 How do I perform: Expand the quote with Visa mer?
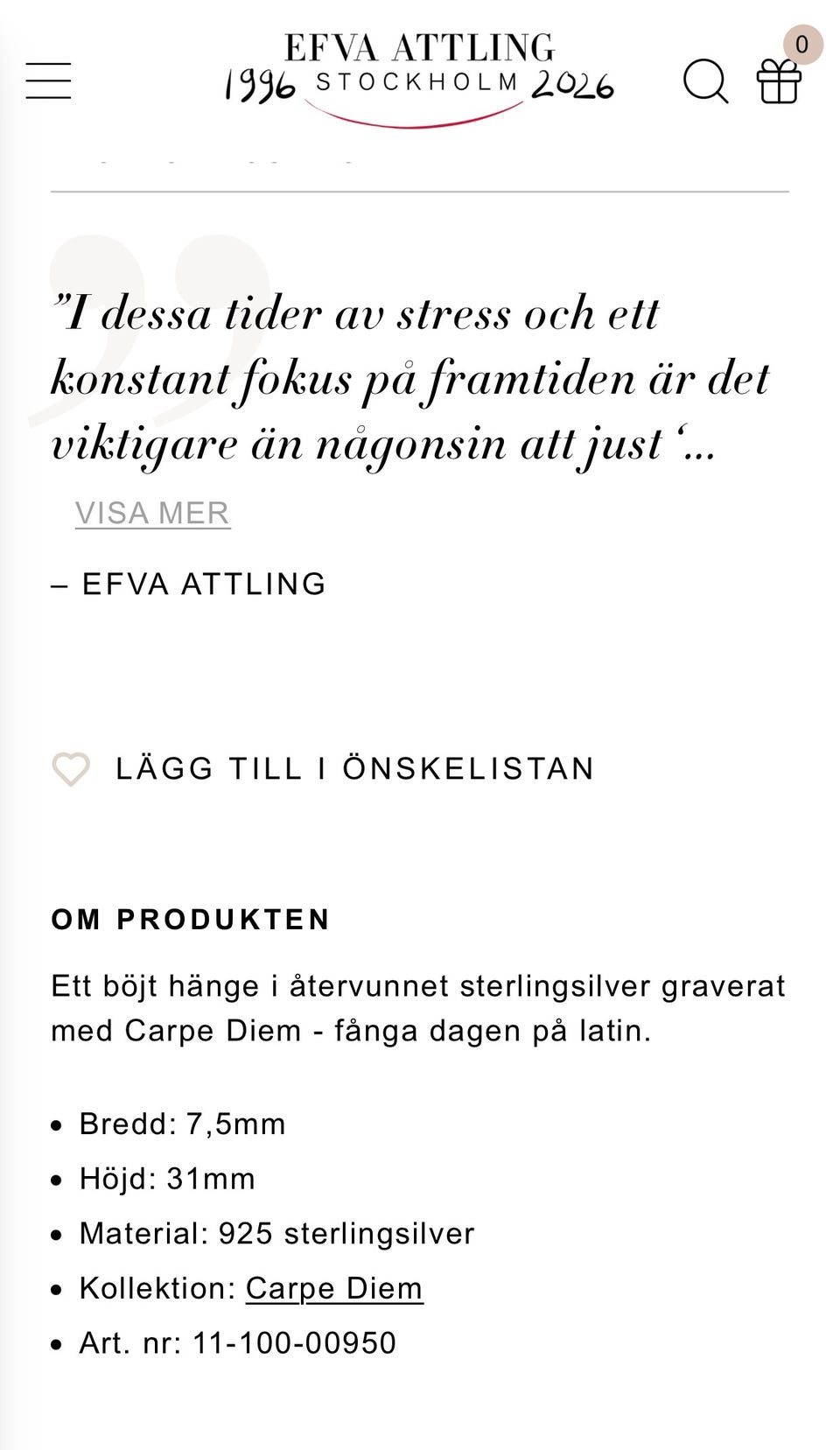(x=152, y=513)
